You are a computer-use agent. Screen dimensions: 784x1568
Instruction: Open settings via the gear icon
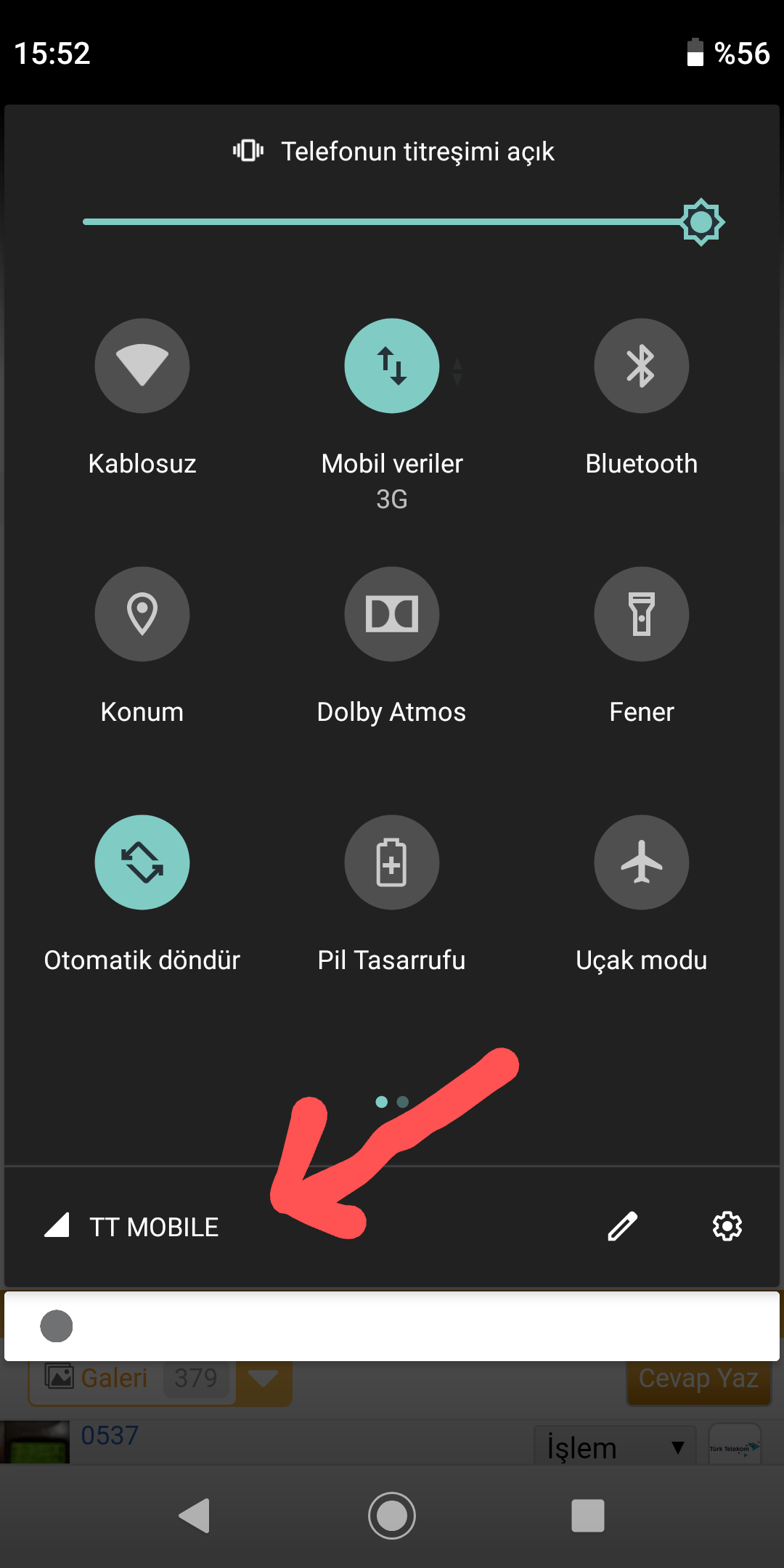[x=727, y=1227]
